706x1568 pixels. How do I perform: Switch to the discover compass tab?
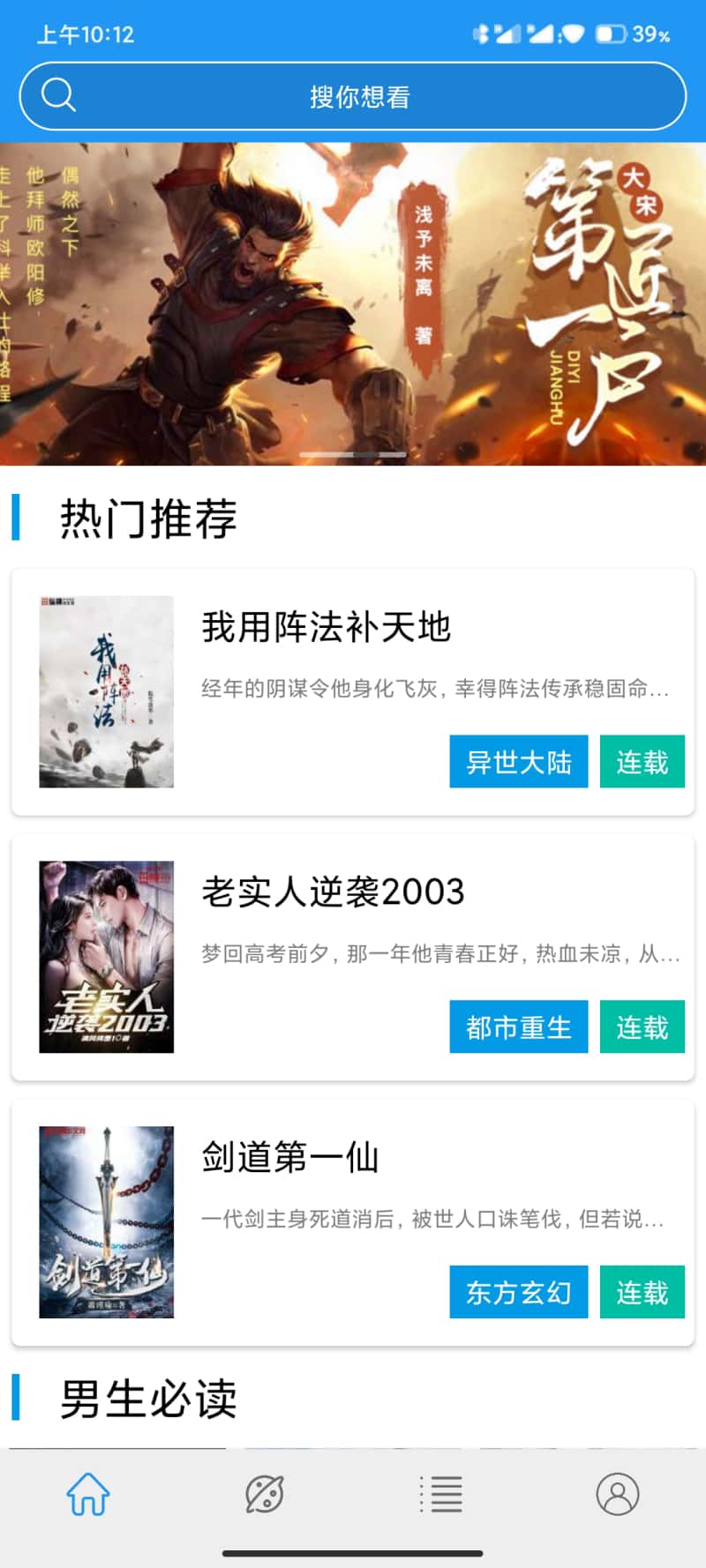click(x=264, y=1495)
